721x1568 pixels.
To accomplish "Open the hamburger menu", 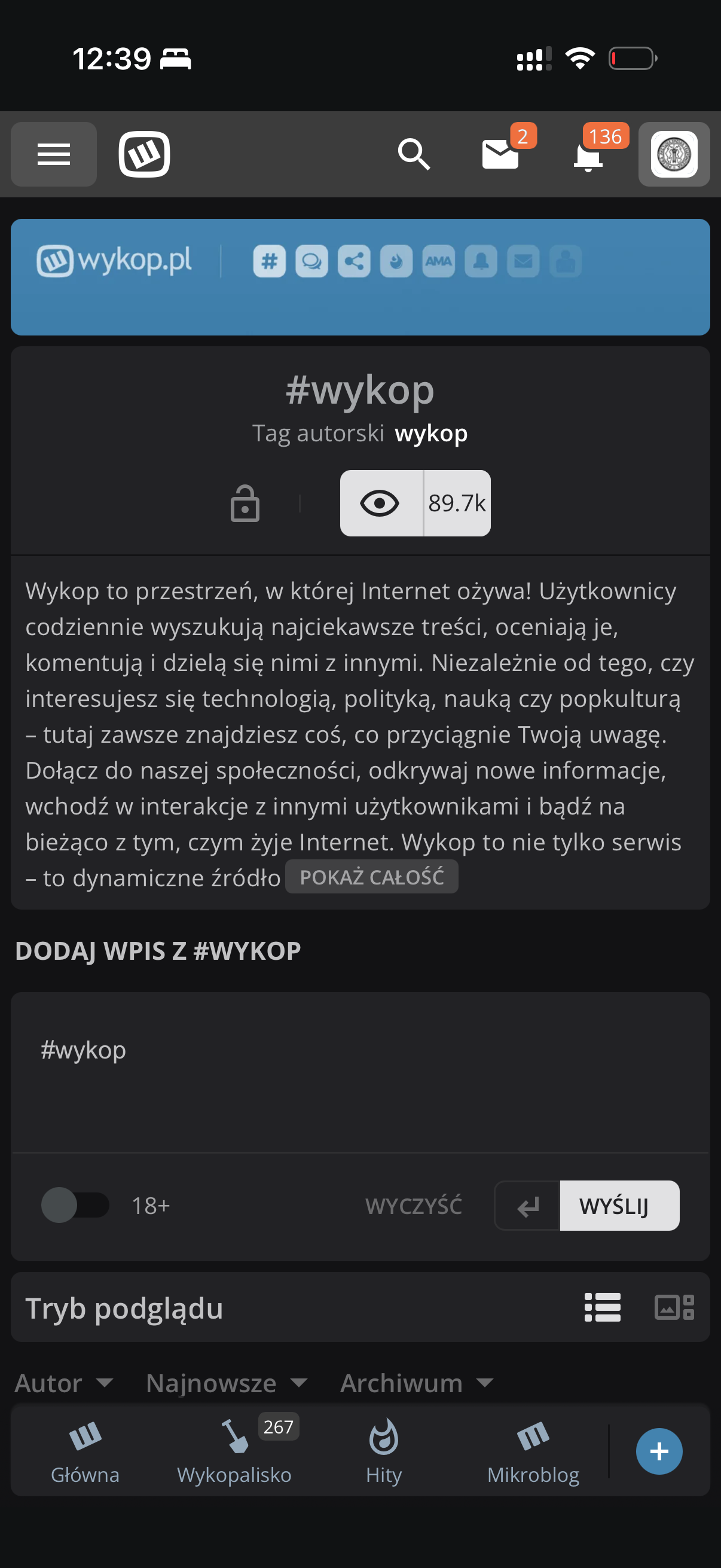I will (54, 154).
